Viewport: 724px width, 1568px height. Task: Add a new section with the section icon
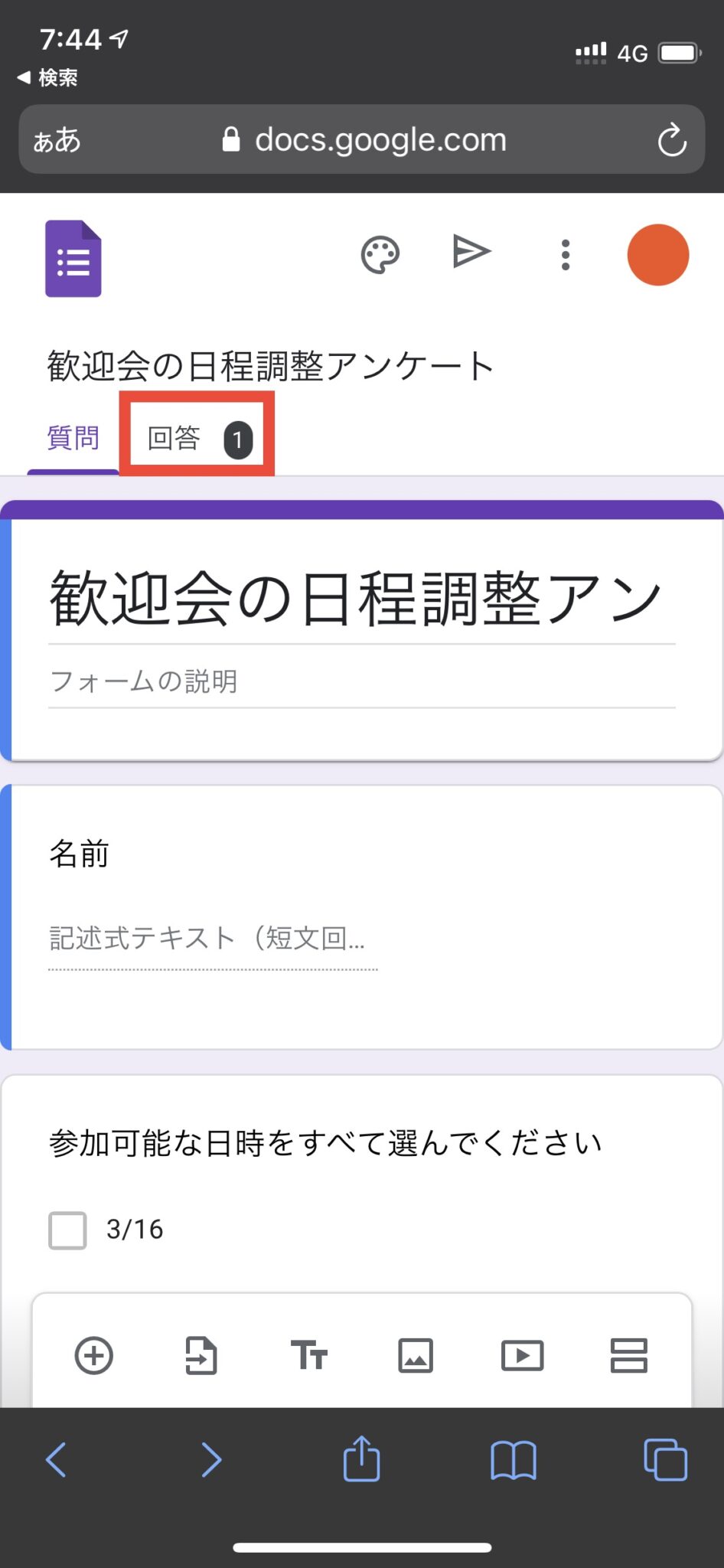[629, 1355]
